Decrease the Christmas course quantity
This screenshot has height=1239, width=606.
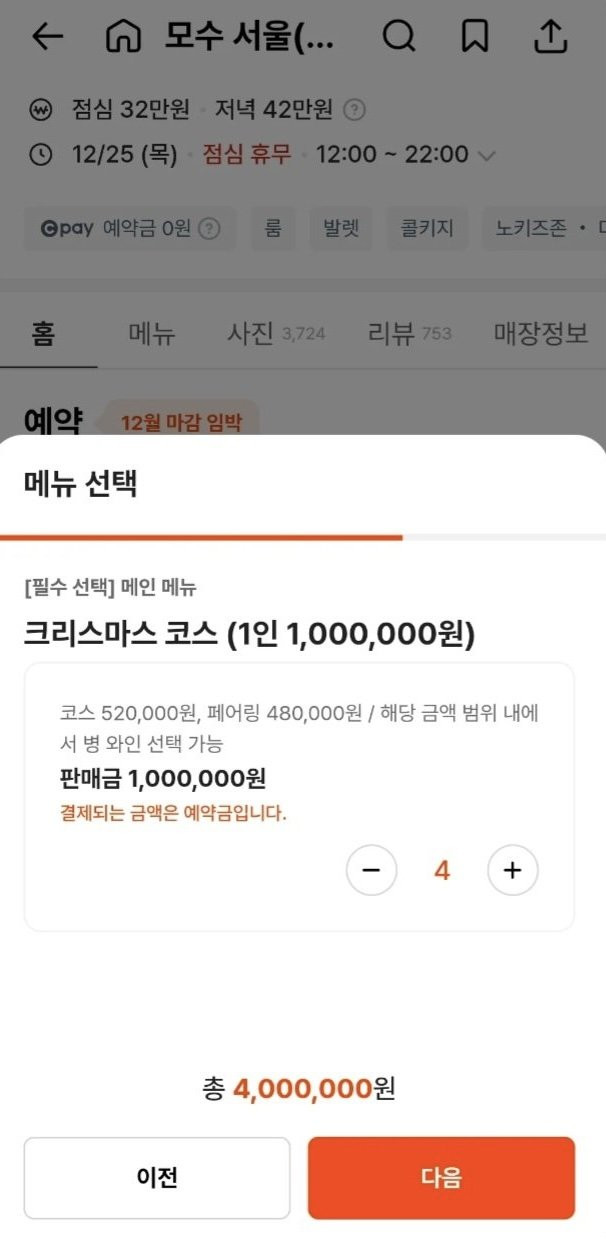click(x=371, y=870)
